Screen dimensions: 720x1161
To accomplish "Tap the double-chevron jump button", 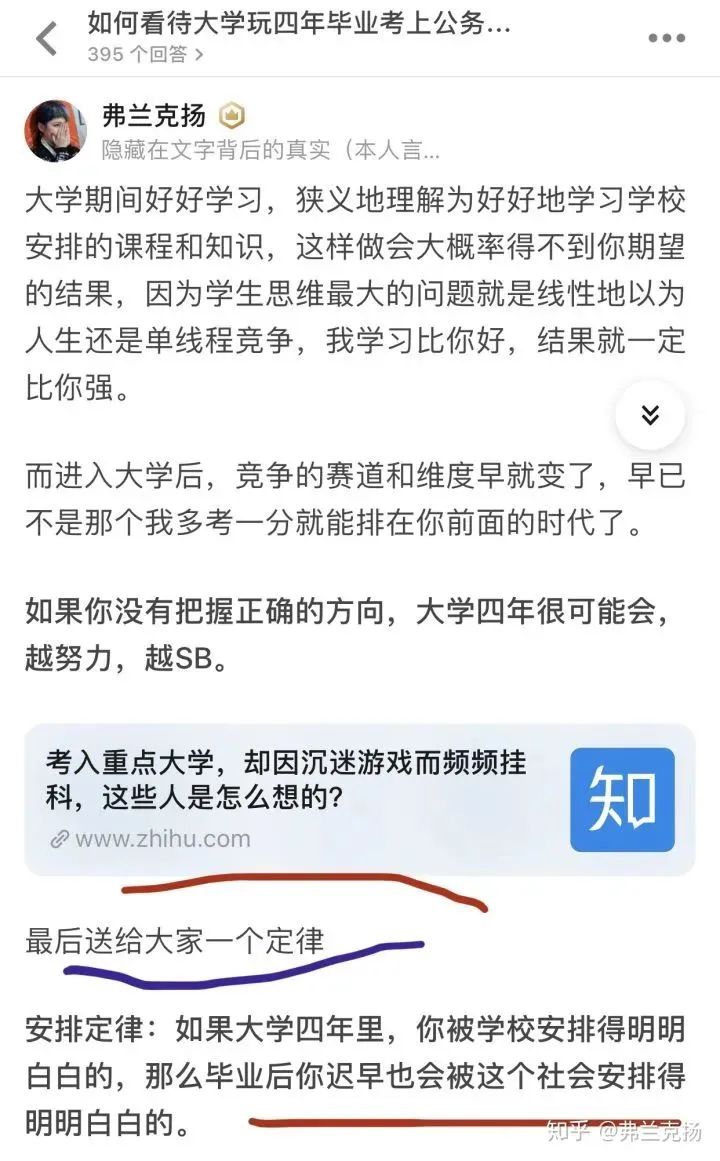I will (x=650, y=415).
